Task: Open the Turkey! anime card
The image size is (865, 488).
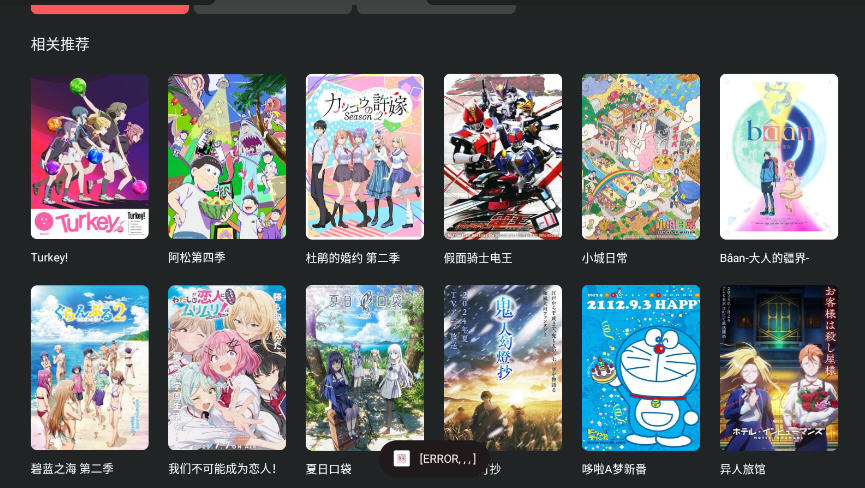Action: [x=90, y=157]
